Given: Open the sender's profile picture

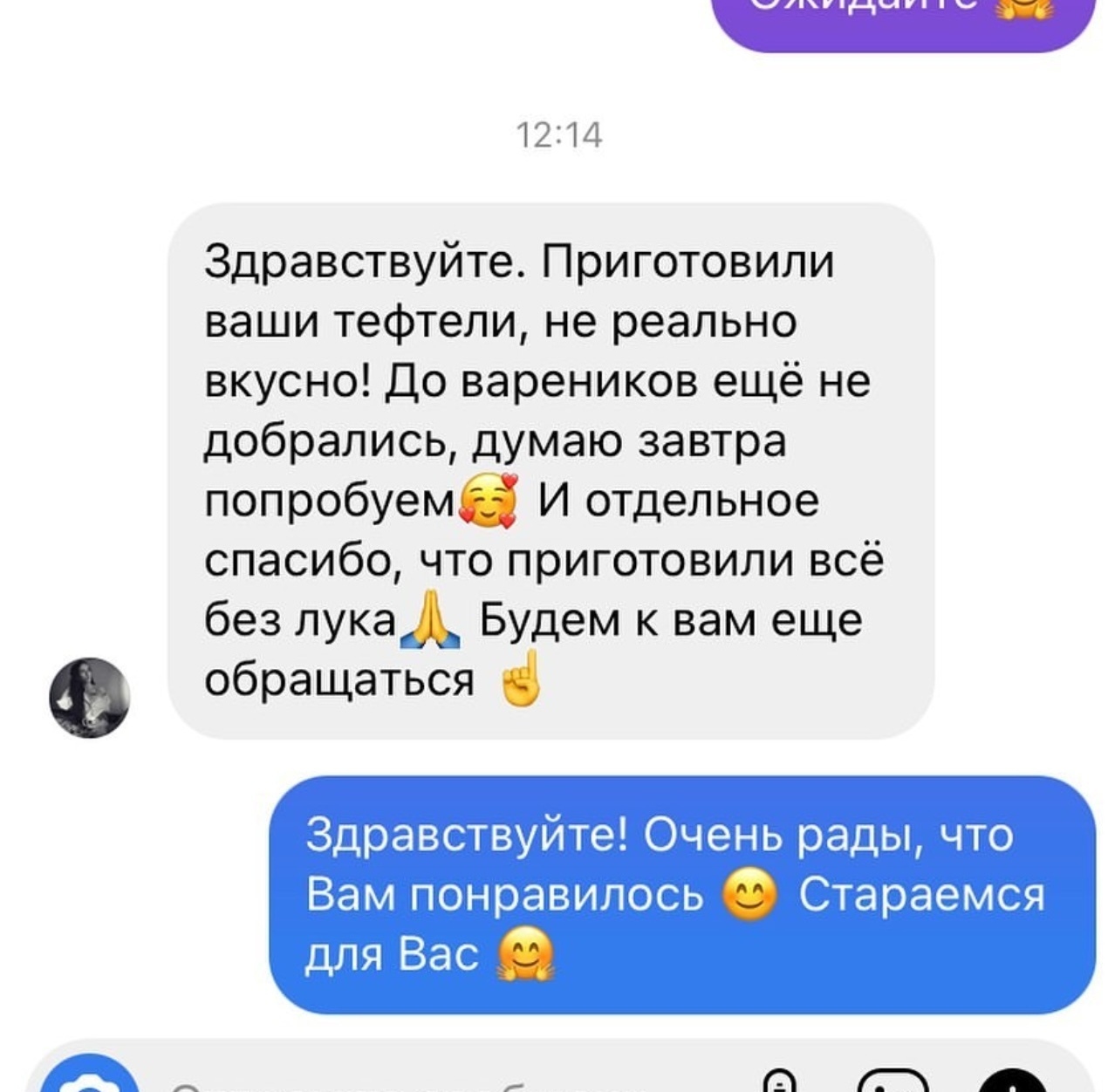Looking at the screenshot, I should pos(89,697).
